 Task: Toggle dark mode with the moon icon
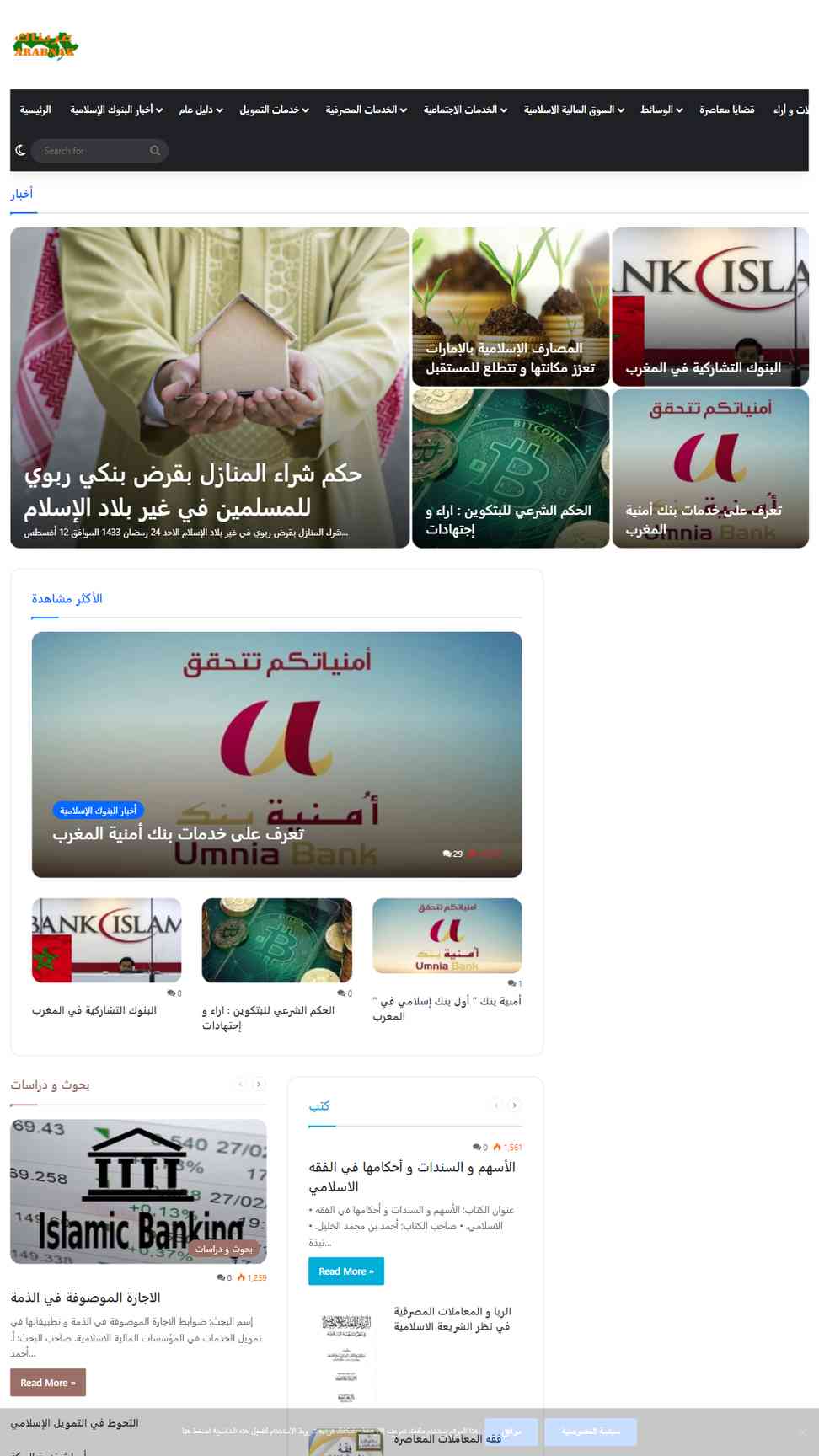(21, 151)
